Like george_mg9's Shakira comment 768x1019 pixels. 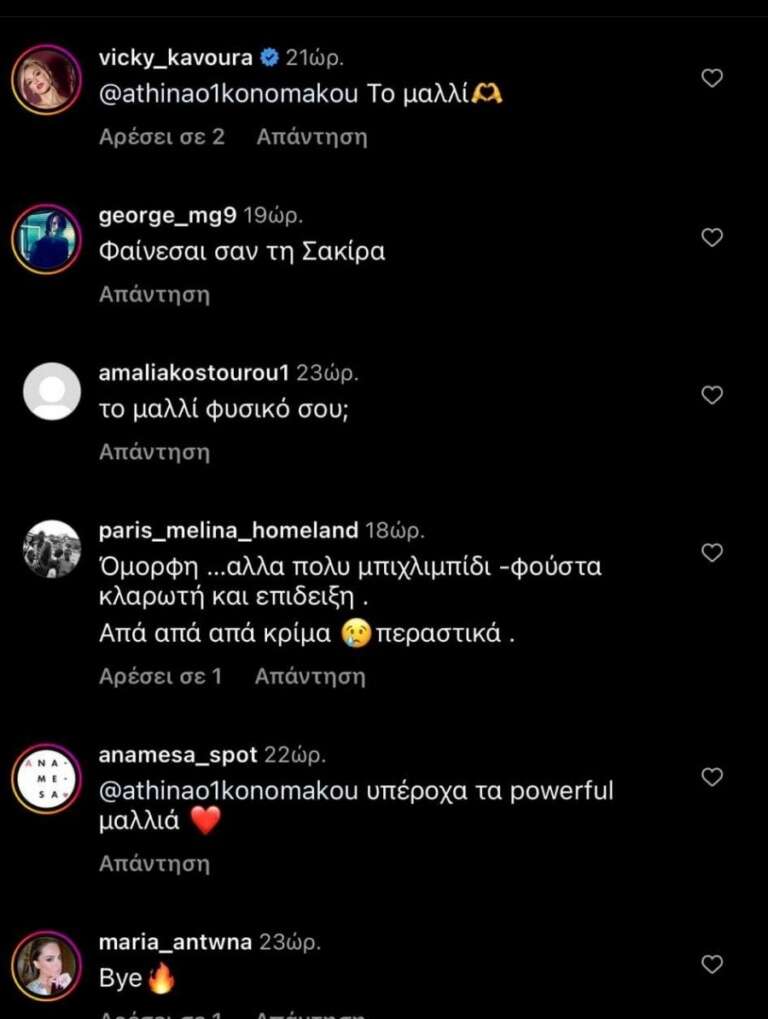(x=712, y=237)
